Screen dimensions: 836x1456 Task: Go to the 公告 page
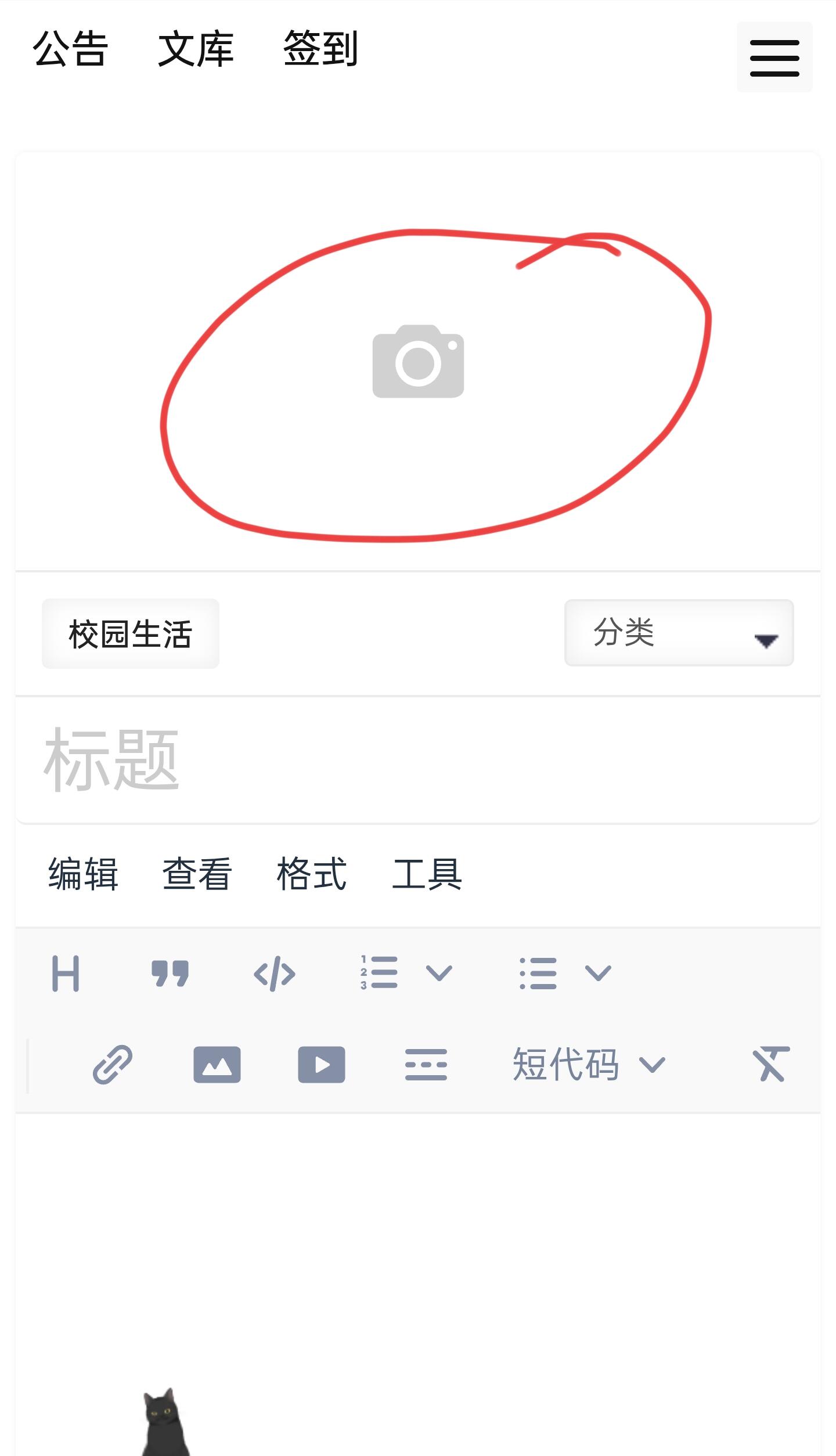click(x=70, y=49)
